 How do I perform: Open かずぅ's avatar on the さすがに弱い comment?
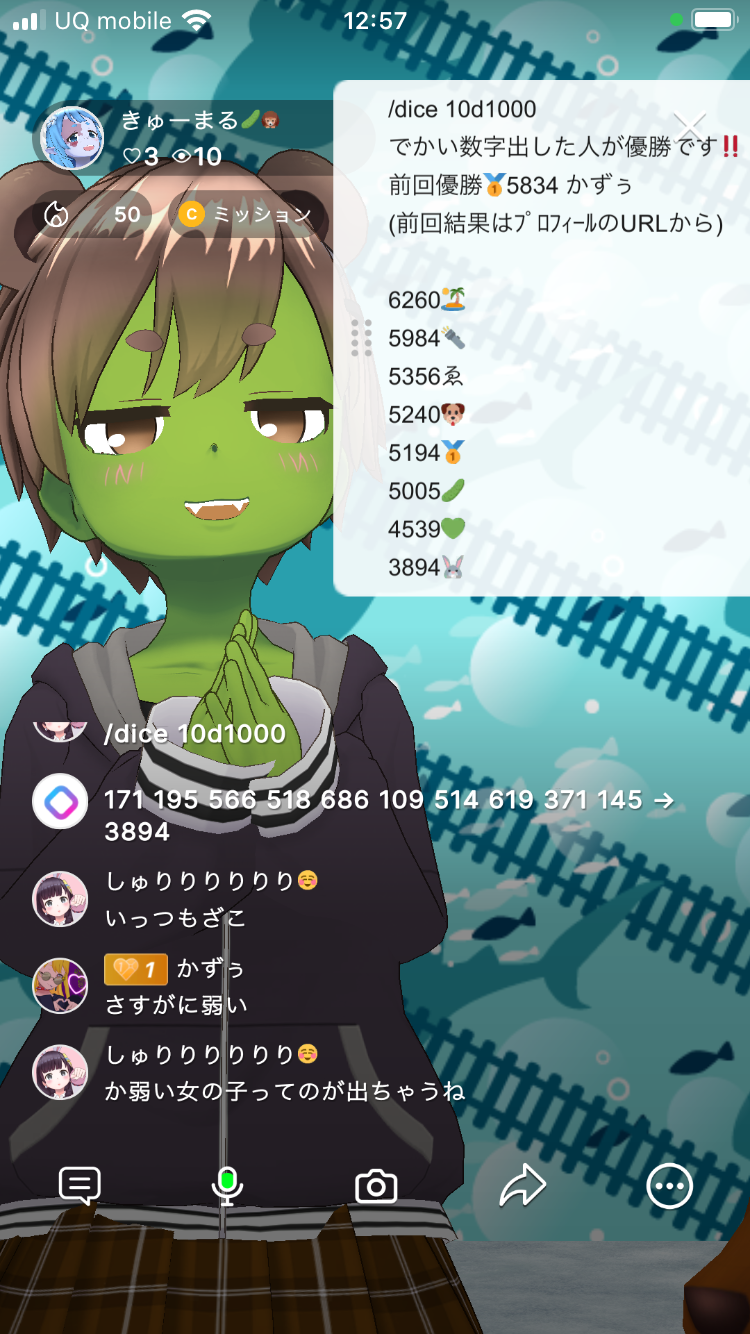click(x=60, y=986)
